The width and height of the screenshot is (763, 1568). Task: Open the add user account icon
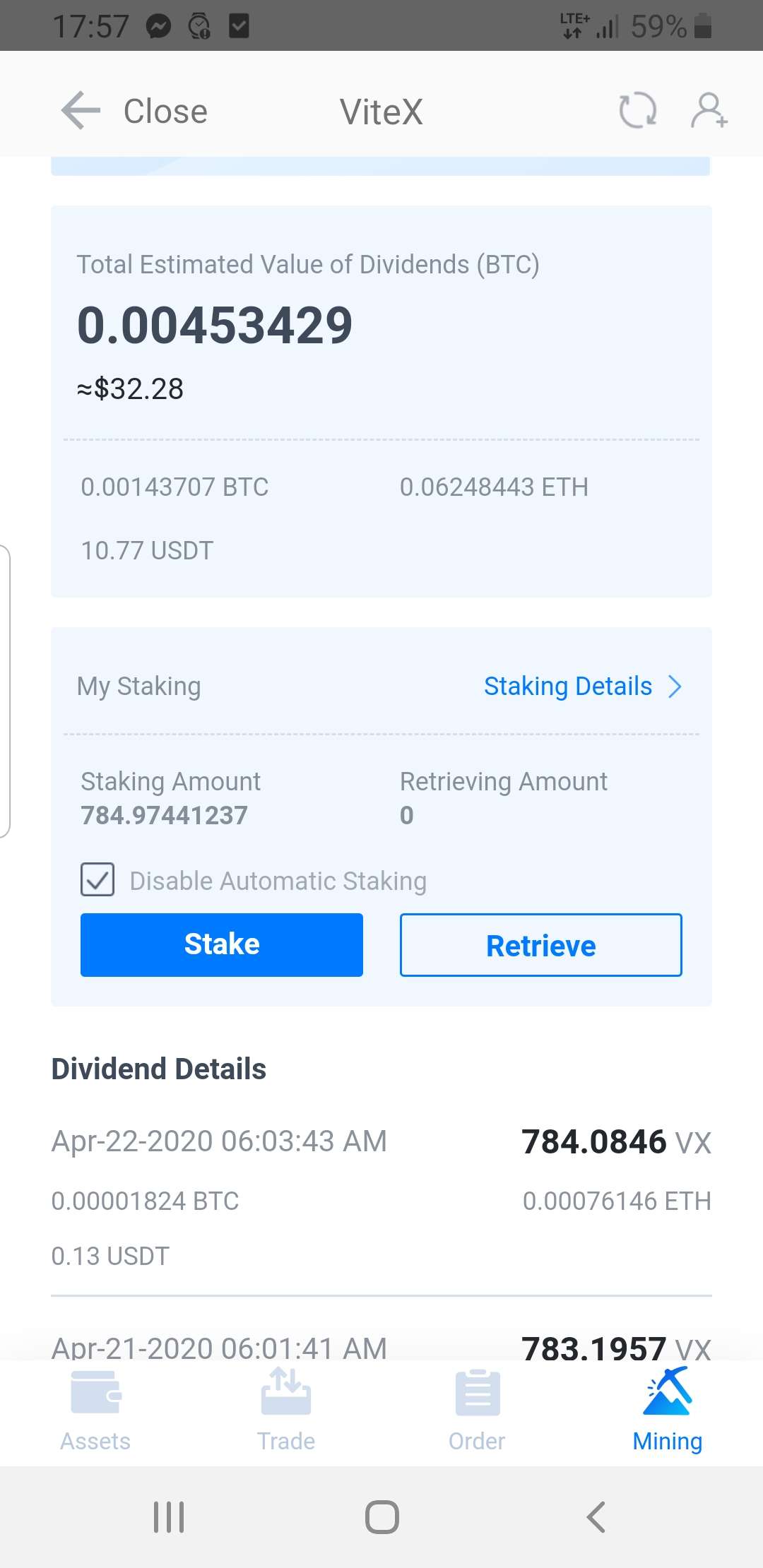(709, 111)
